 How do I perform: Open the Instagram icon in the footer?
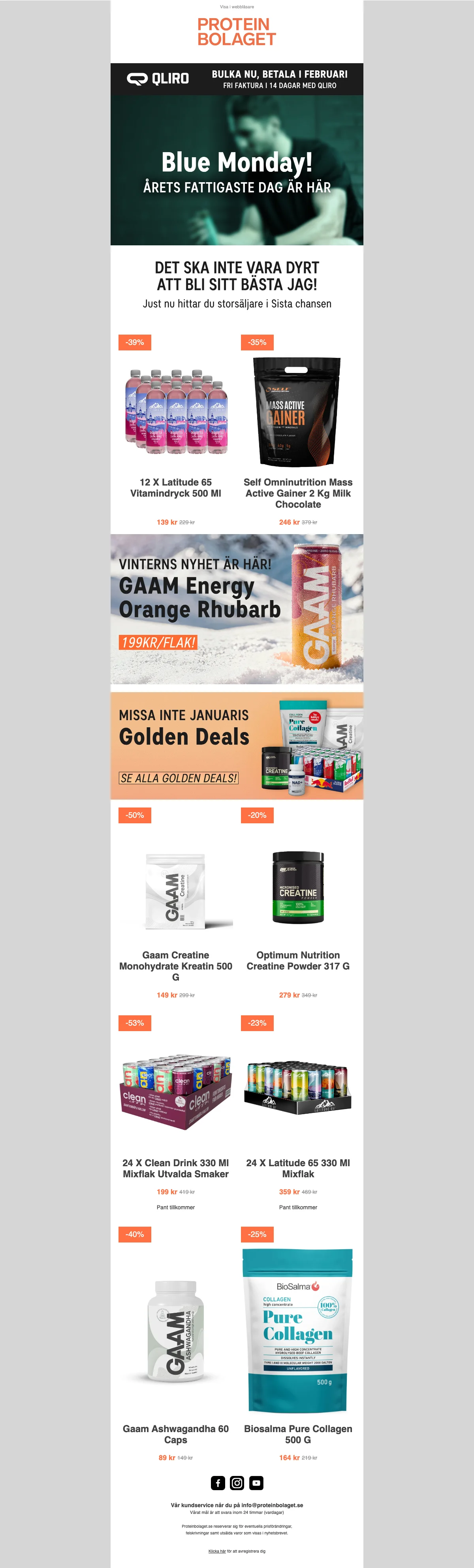(x=237, y=1483)
